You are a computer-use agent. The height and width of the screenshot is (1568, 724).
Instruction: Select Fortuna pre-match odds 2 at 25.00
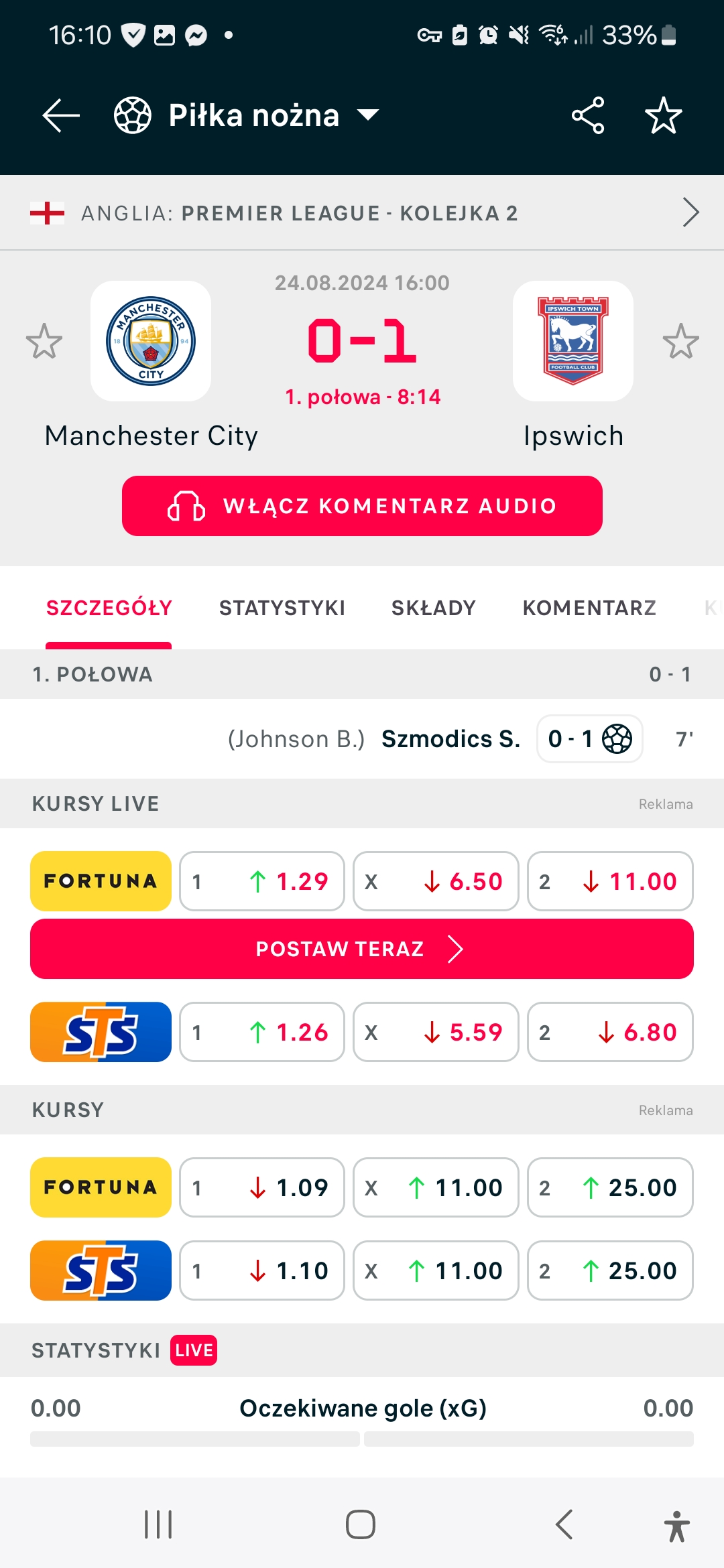610,1187
